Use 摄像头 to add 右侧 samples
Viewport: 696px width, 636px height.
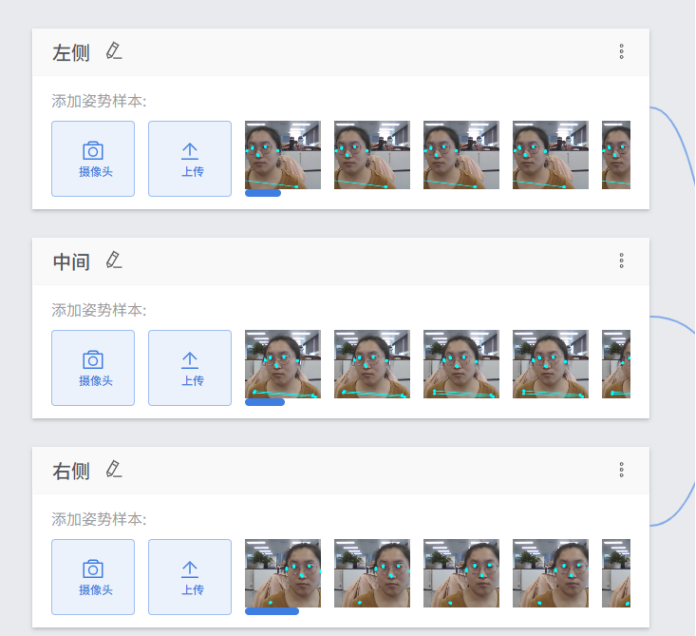click(93, 576)
